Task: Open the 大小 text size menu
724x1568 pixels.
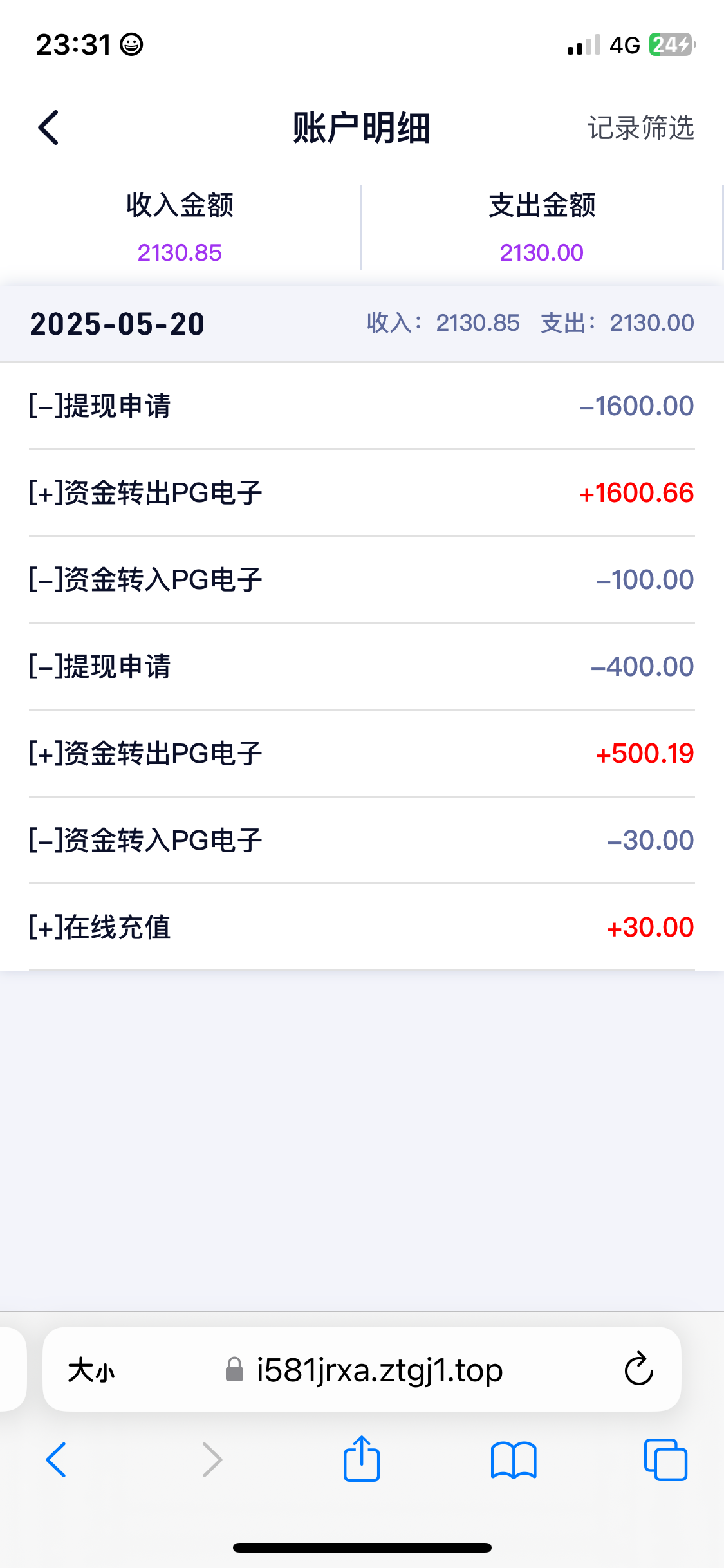Action: tap(91, 1370)
